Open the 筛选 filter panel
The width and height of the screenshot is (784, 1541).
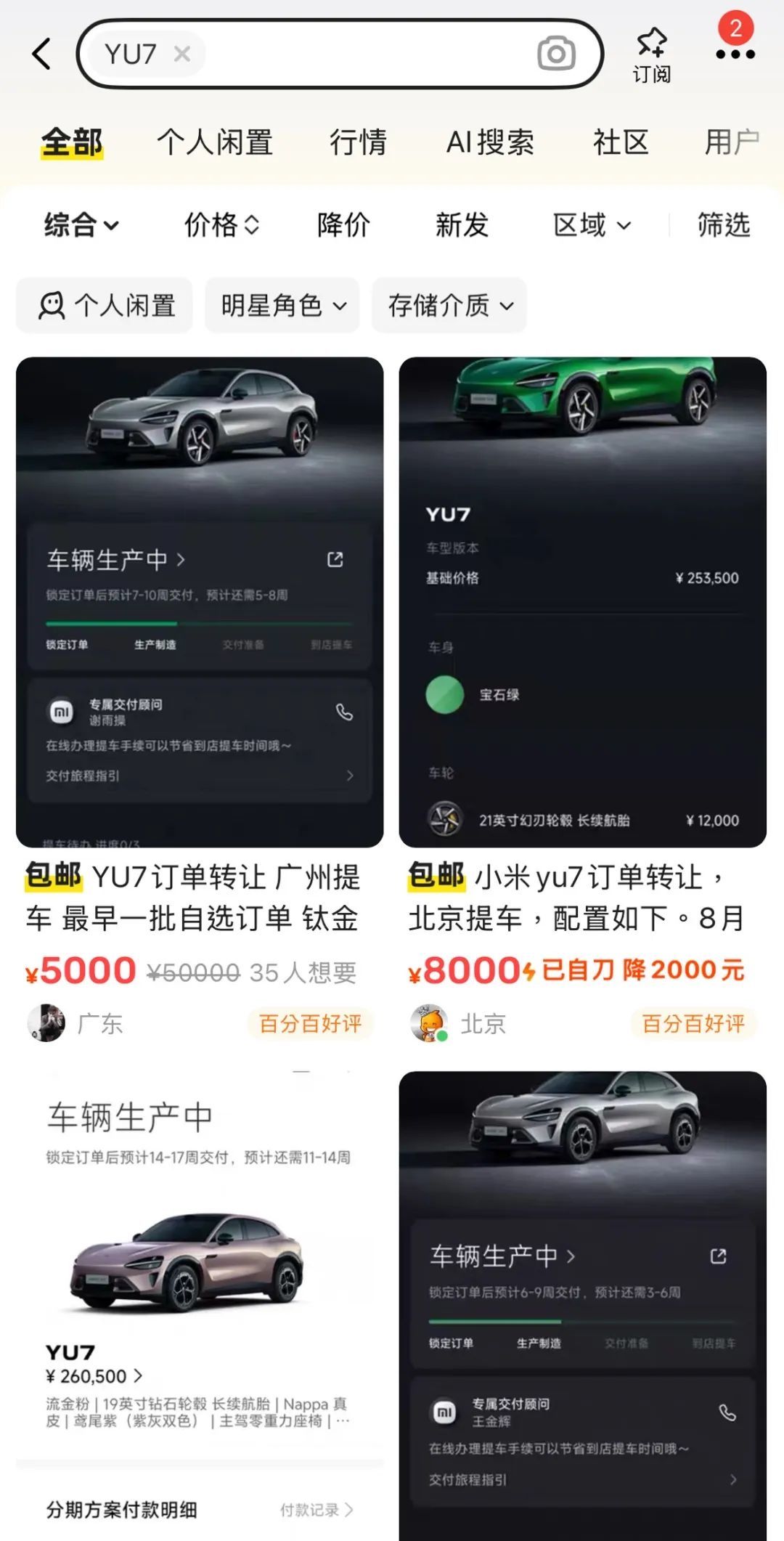723,225
